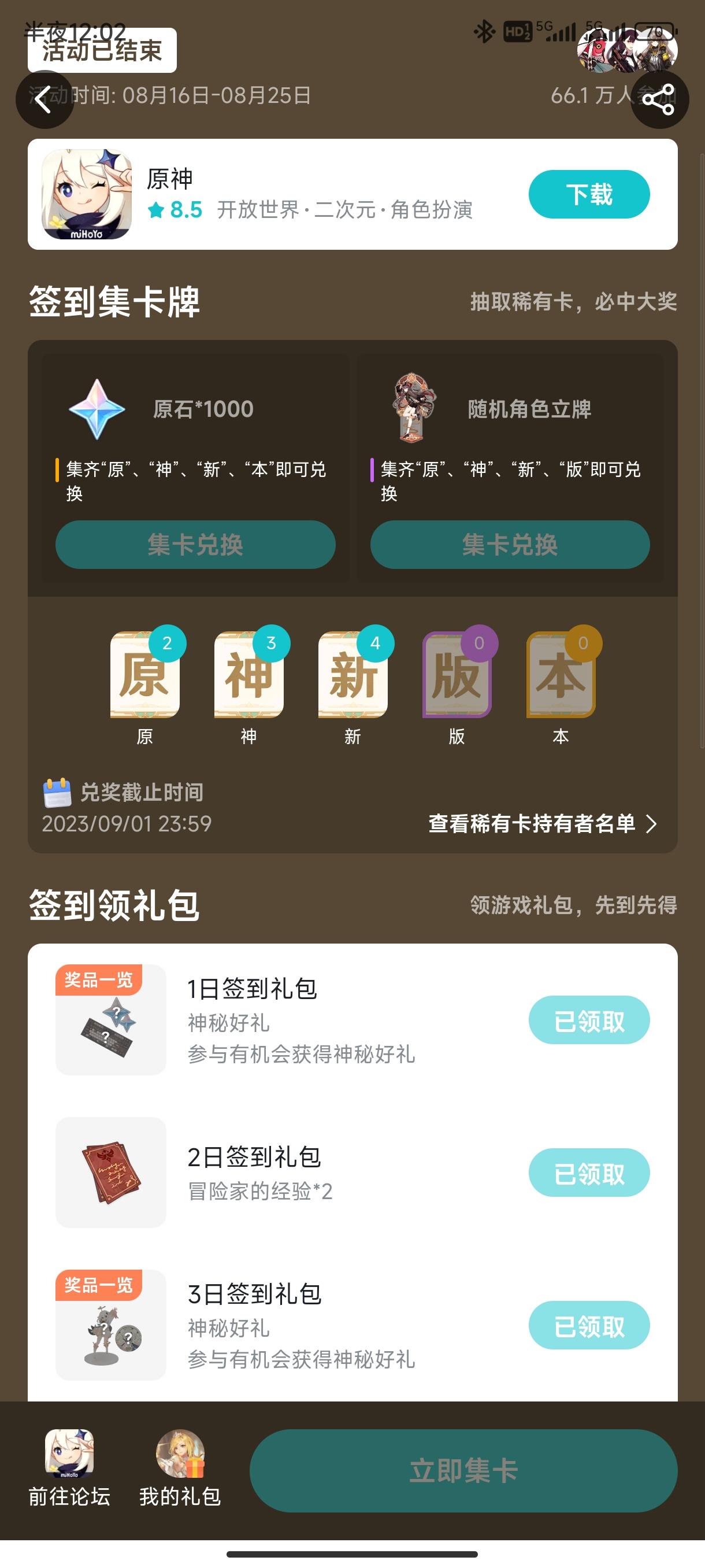
Task: Tap the 下载 download button for 原神
Action: (x=588, y=194)
